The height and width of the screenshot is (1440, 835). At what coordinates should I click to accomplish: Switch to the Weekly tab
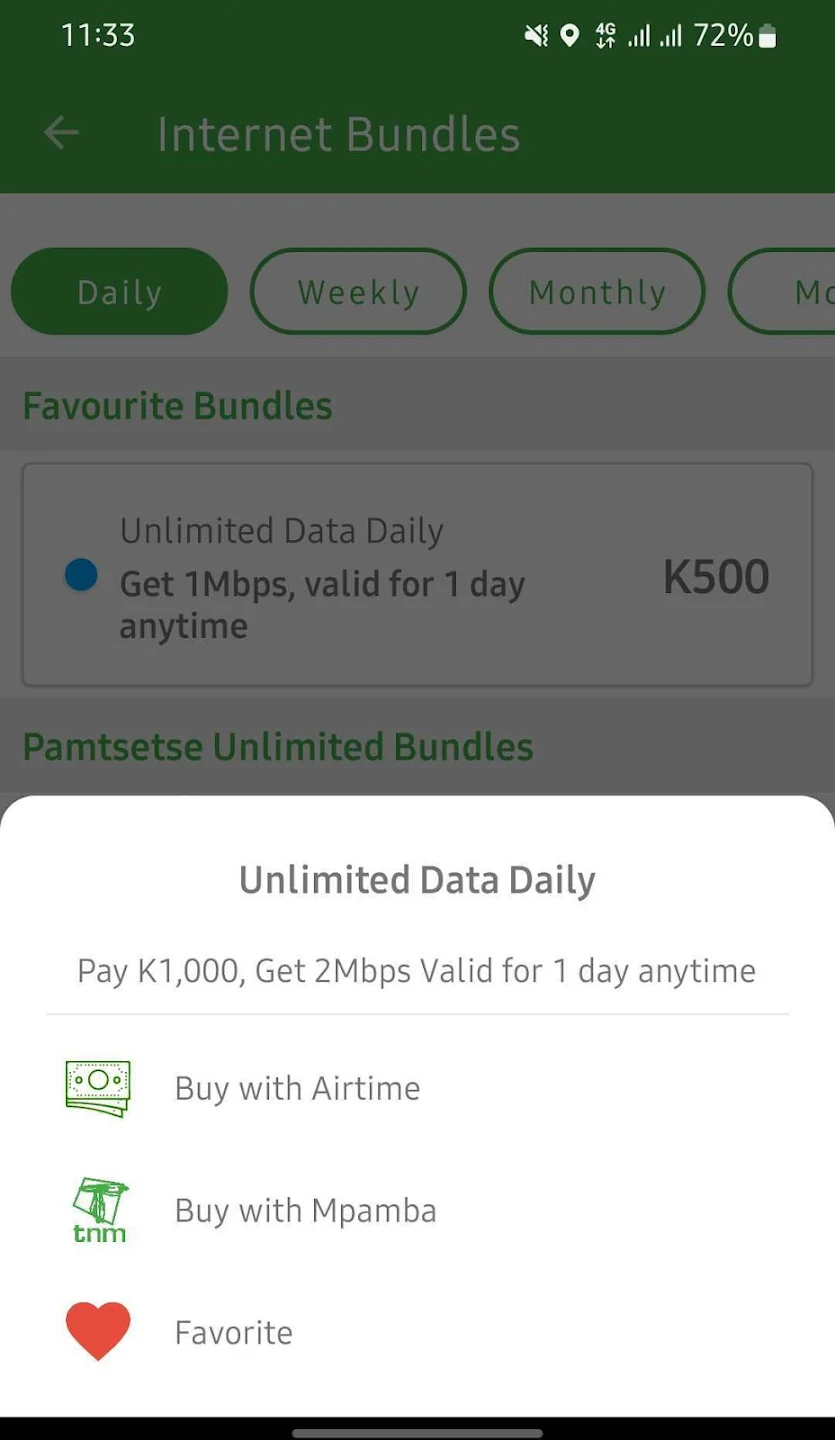358,292
